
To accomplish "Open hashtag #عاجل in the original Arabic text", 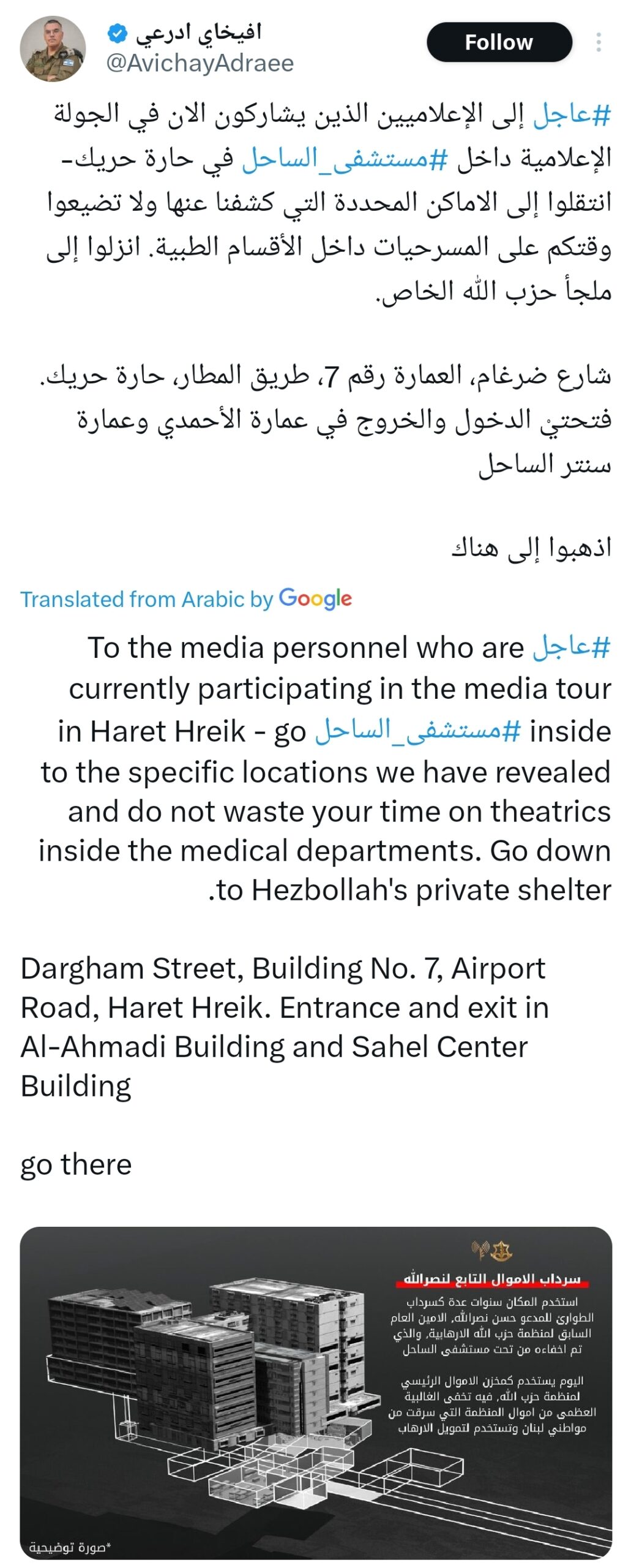I will [x=572, y=115].
